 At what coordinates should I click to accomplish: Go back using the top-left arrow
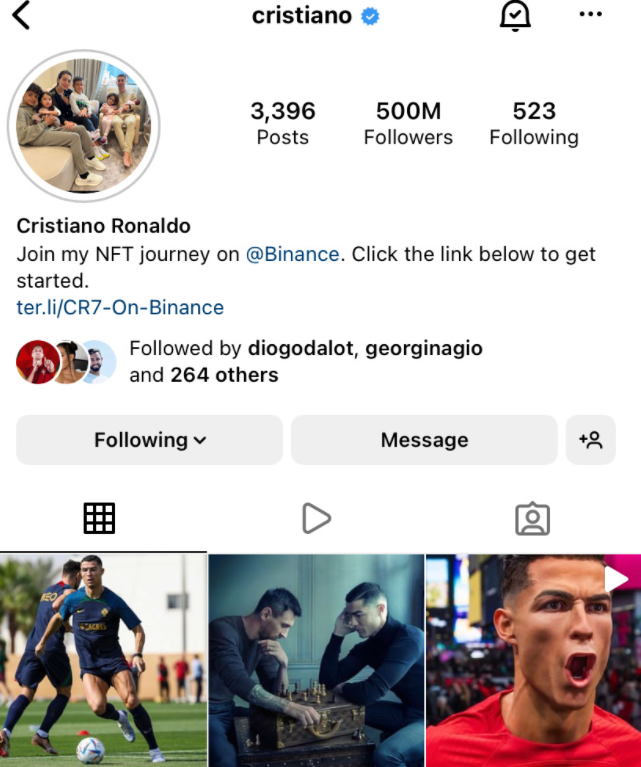[21, 16]
